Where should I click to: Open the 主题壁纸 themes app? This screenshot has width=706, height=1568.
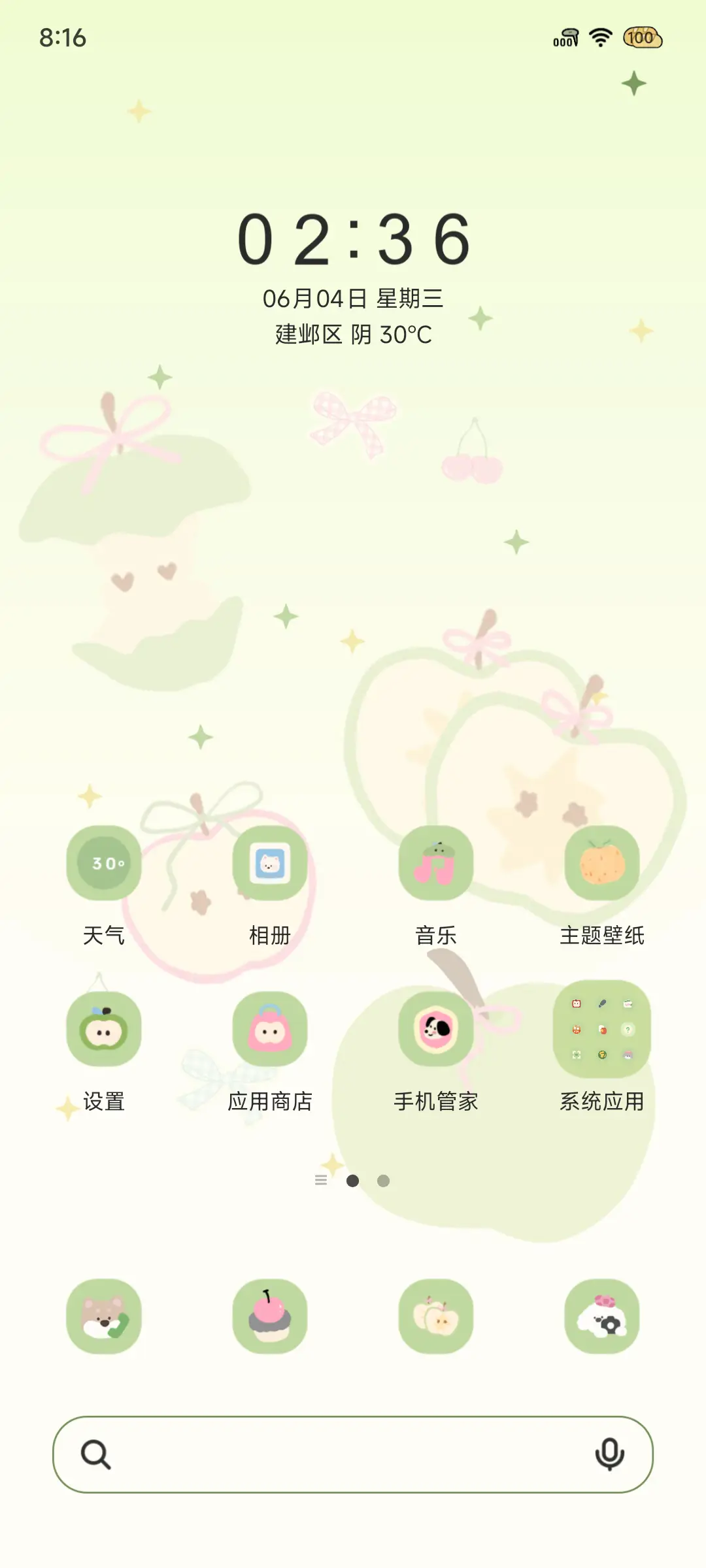tap(601, 864)
